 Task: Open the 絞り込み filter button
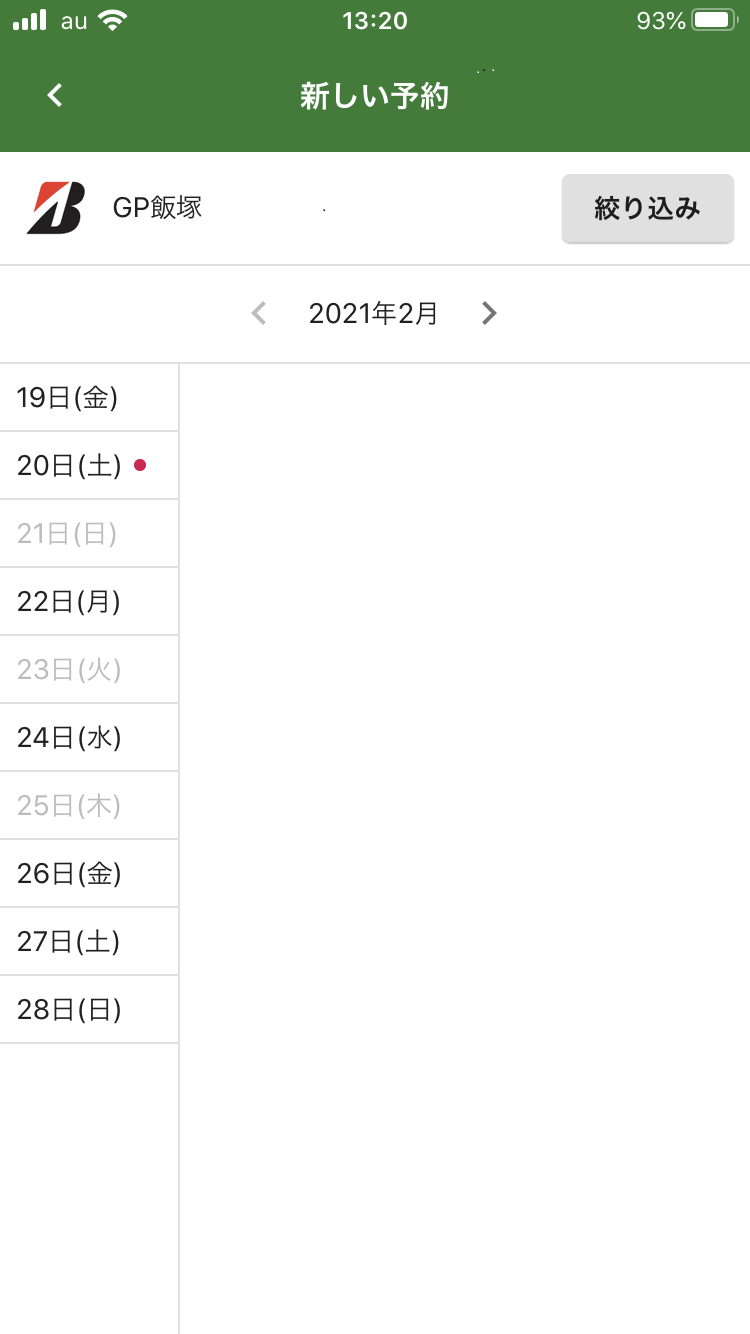click(x=648, y=208)
